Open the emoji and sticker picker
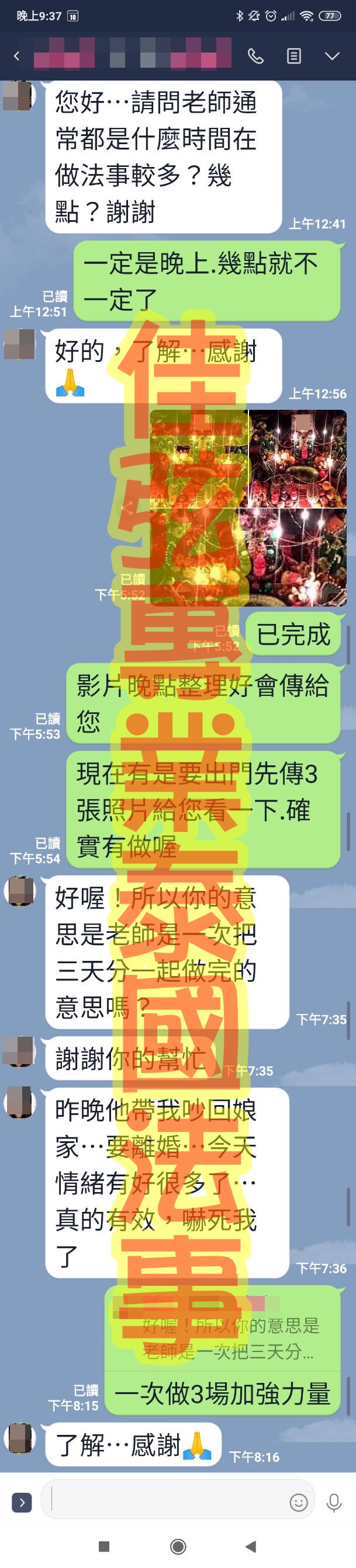The image size is (356, 1568). (299, 1503)
